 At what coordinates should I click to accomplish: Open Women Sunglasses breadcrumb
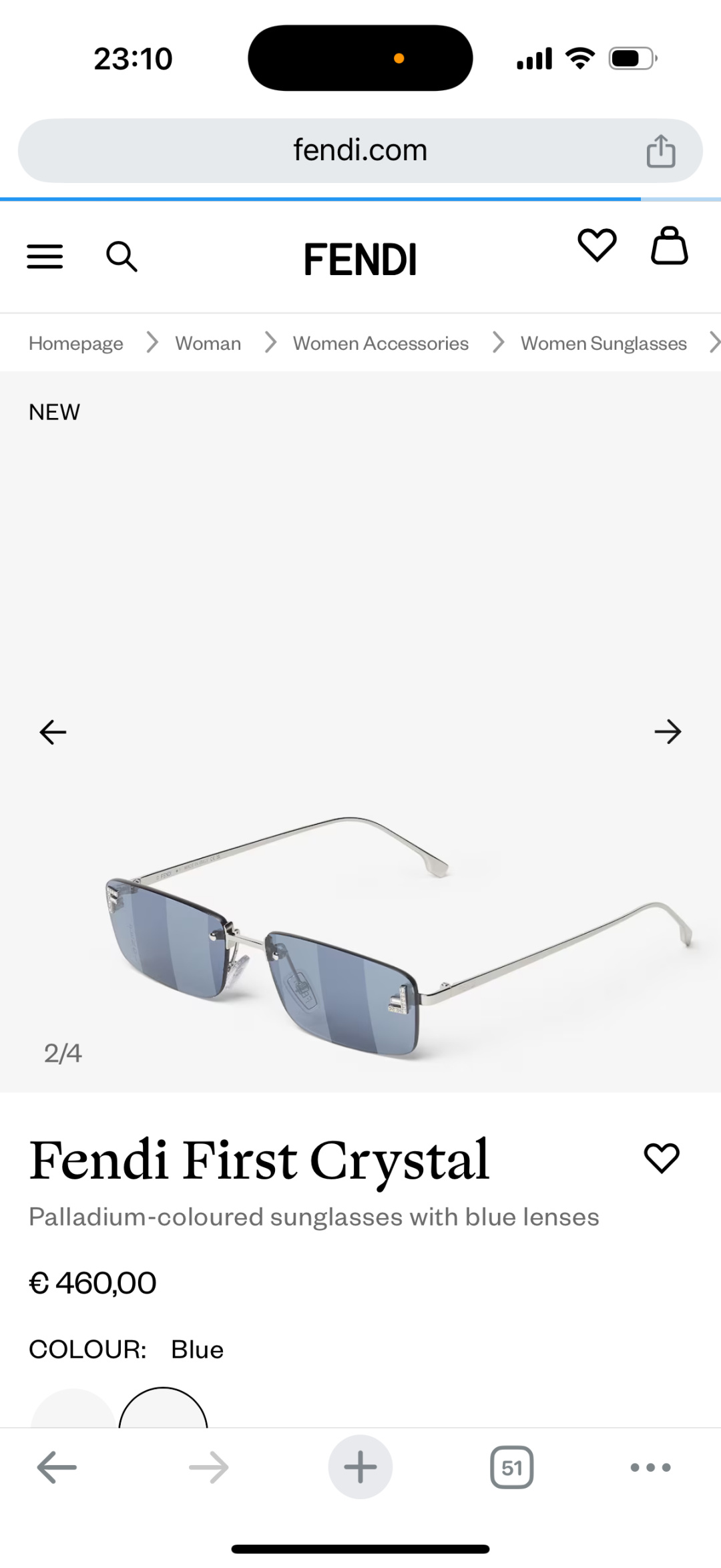(604, 343)
